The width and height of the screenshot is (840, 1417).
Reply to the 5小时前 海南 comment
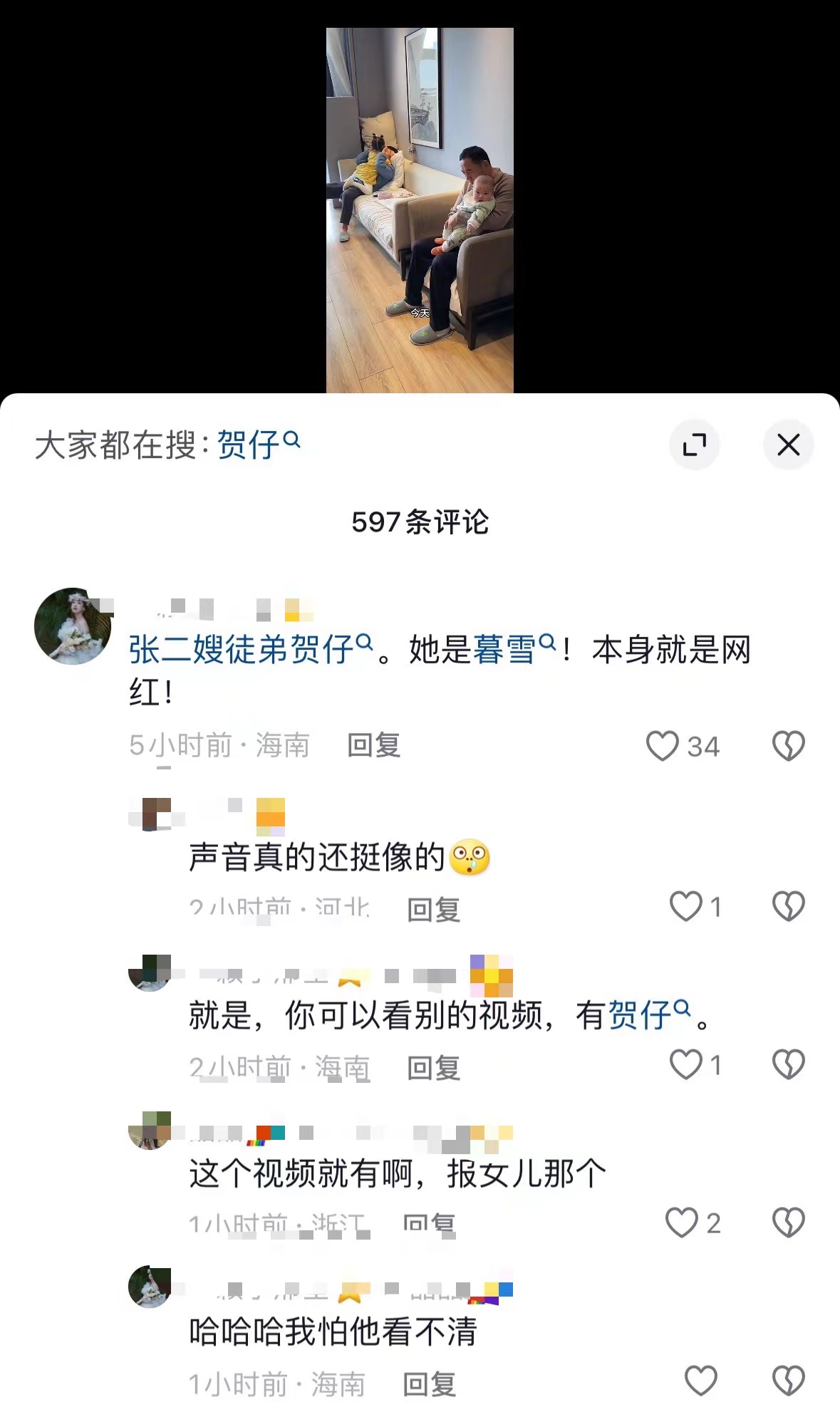374,745
